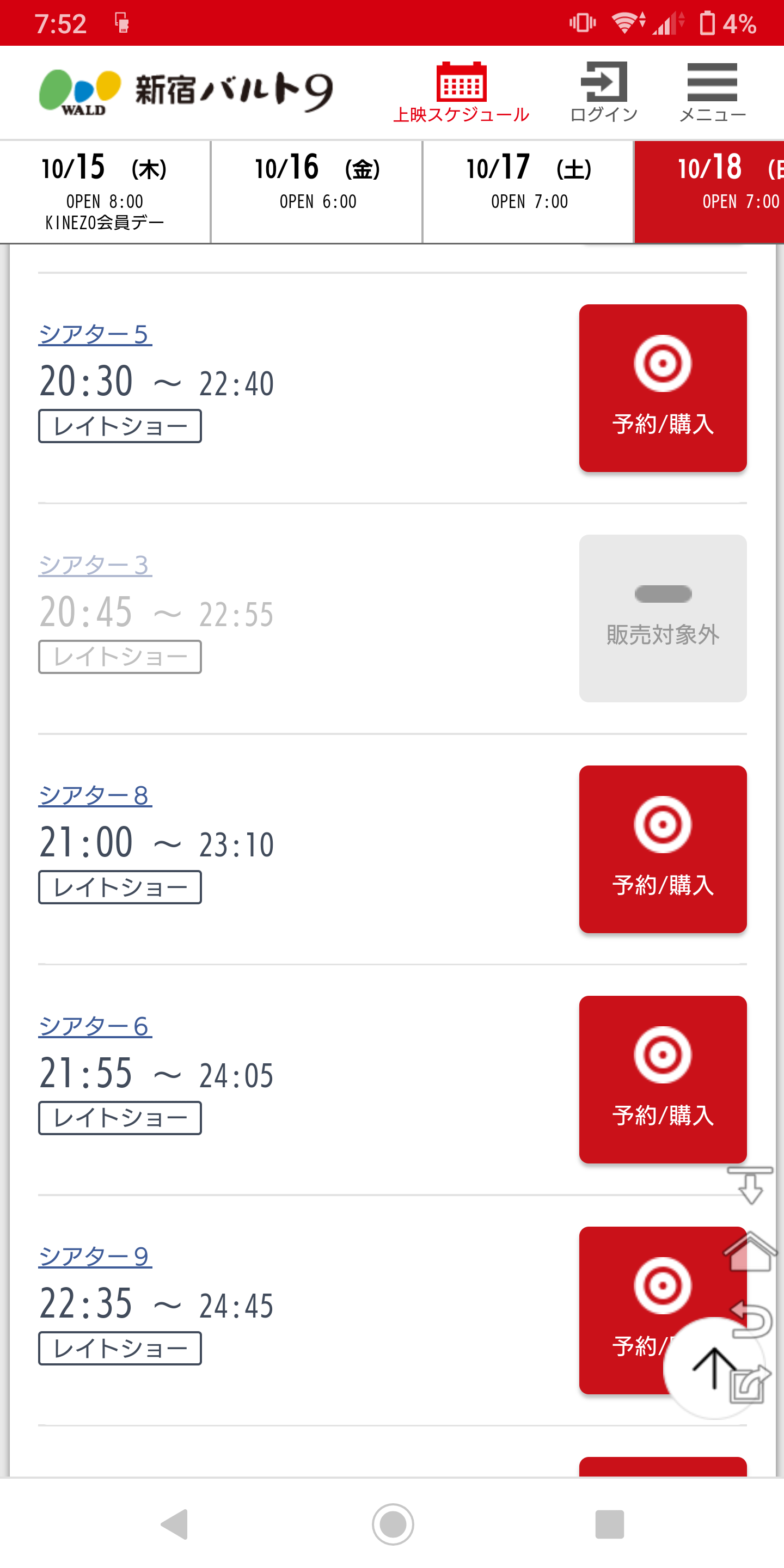Reserve the 22:35 シアター9 showing
Viewport: 784px width, 1568px height.
click(x=627, y=1309)
